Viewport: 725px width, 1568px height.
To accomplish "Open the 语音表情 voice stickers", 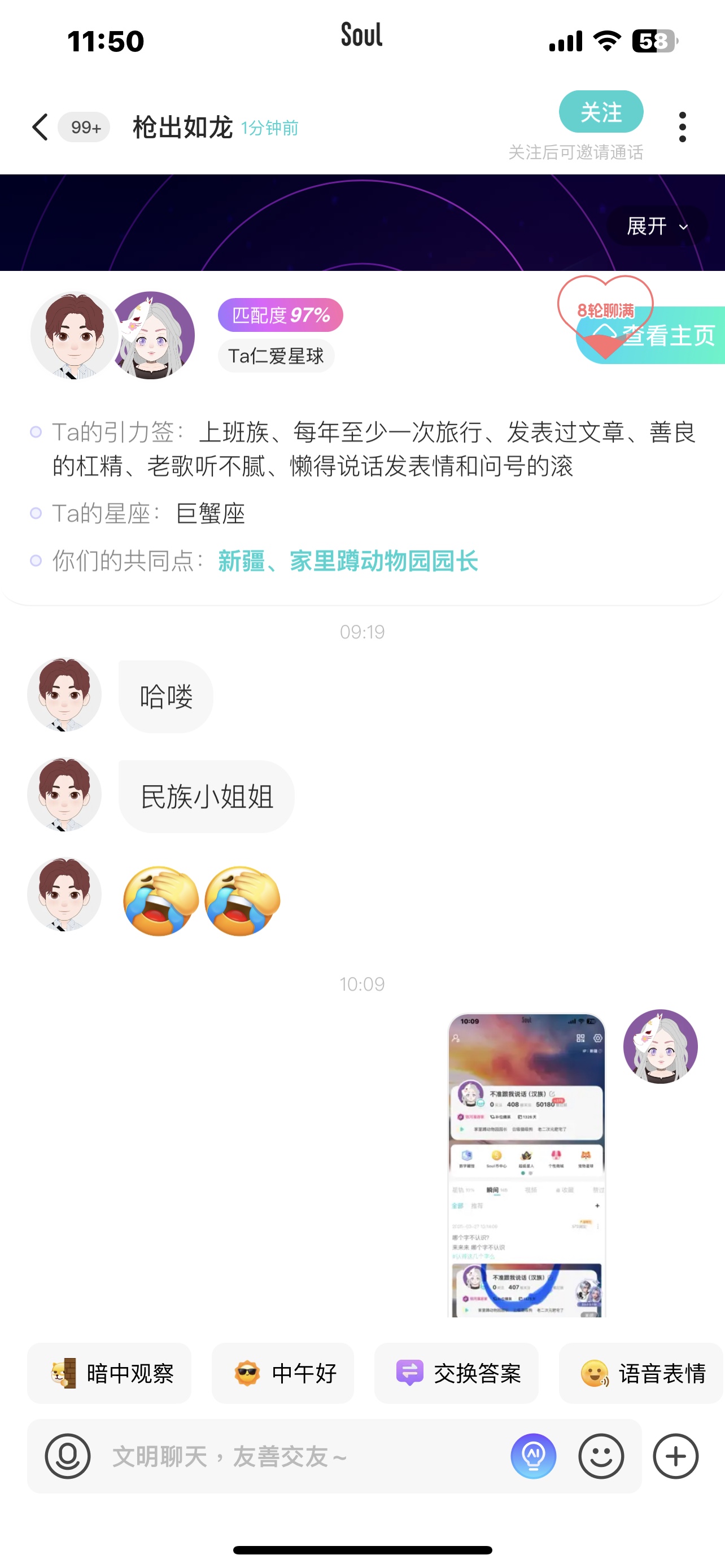I will (641, 1373).
